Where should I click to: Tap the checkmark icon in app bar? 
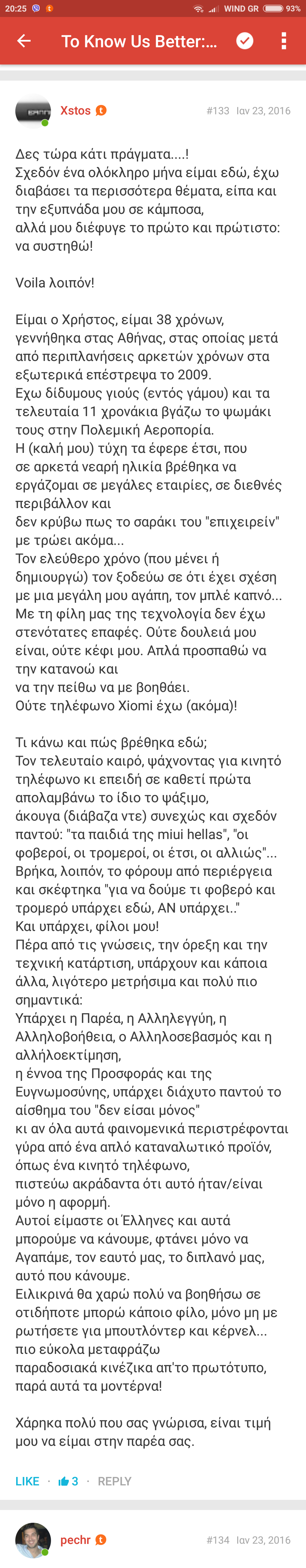245,41
